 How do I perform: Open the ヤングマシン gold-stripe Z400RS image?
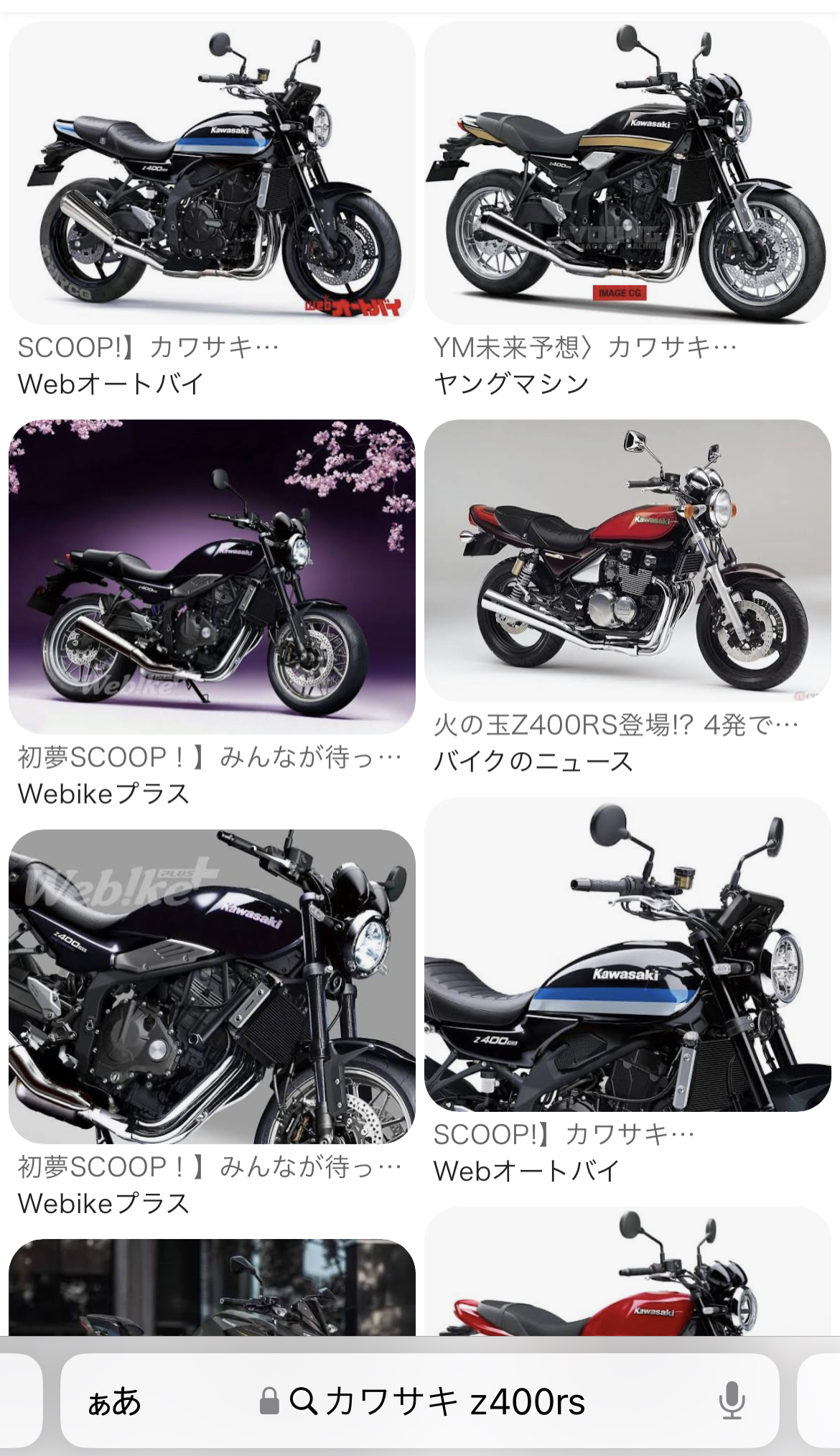point(627,172)
